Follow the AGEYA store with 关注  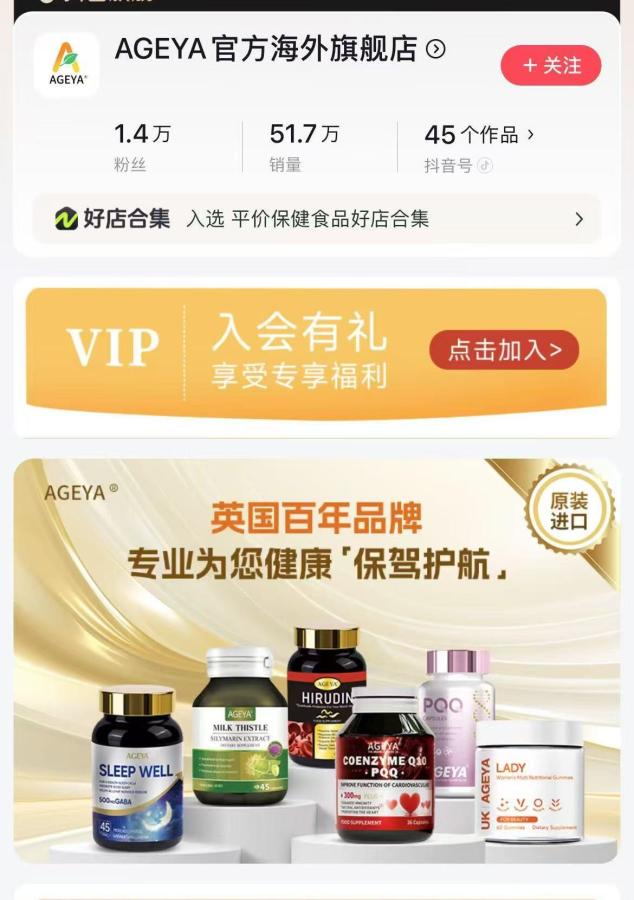[550, 65]
